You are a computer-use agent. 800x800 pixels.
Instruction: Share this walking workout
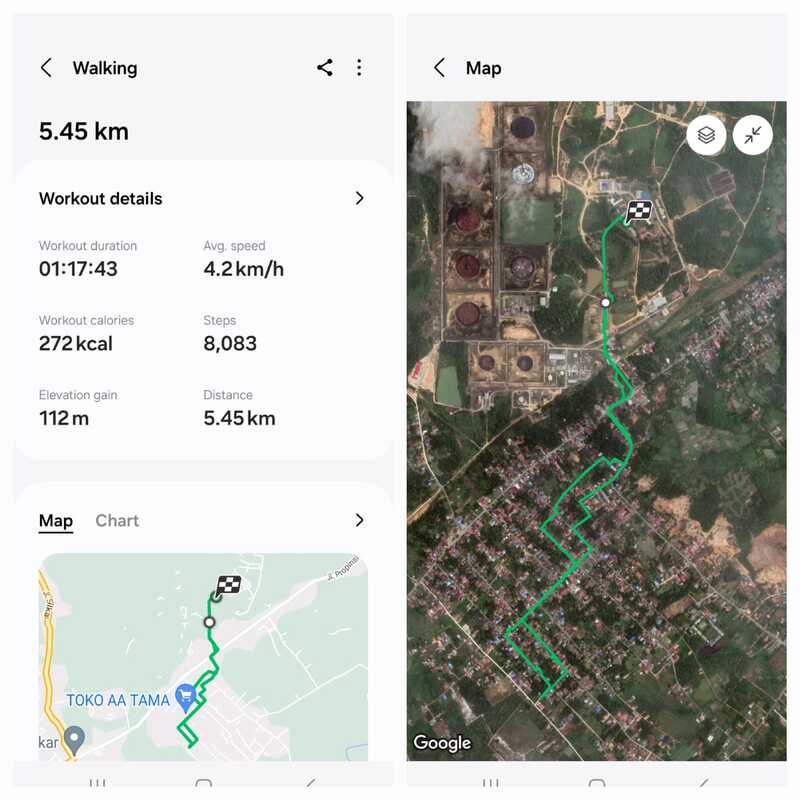pyautogui.click(x=325, y=68)
